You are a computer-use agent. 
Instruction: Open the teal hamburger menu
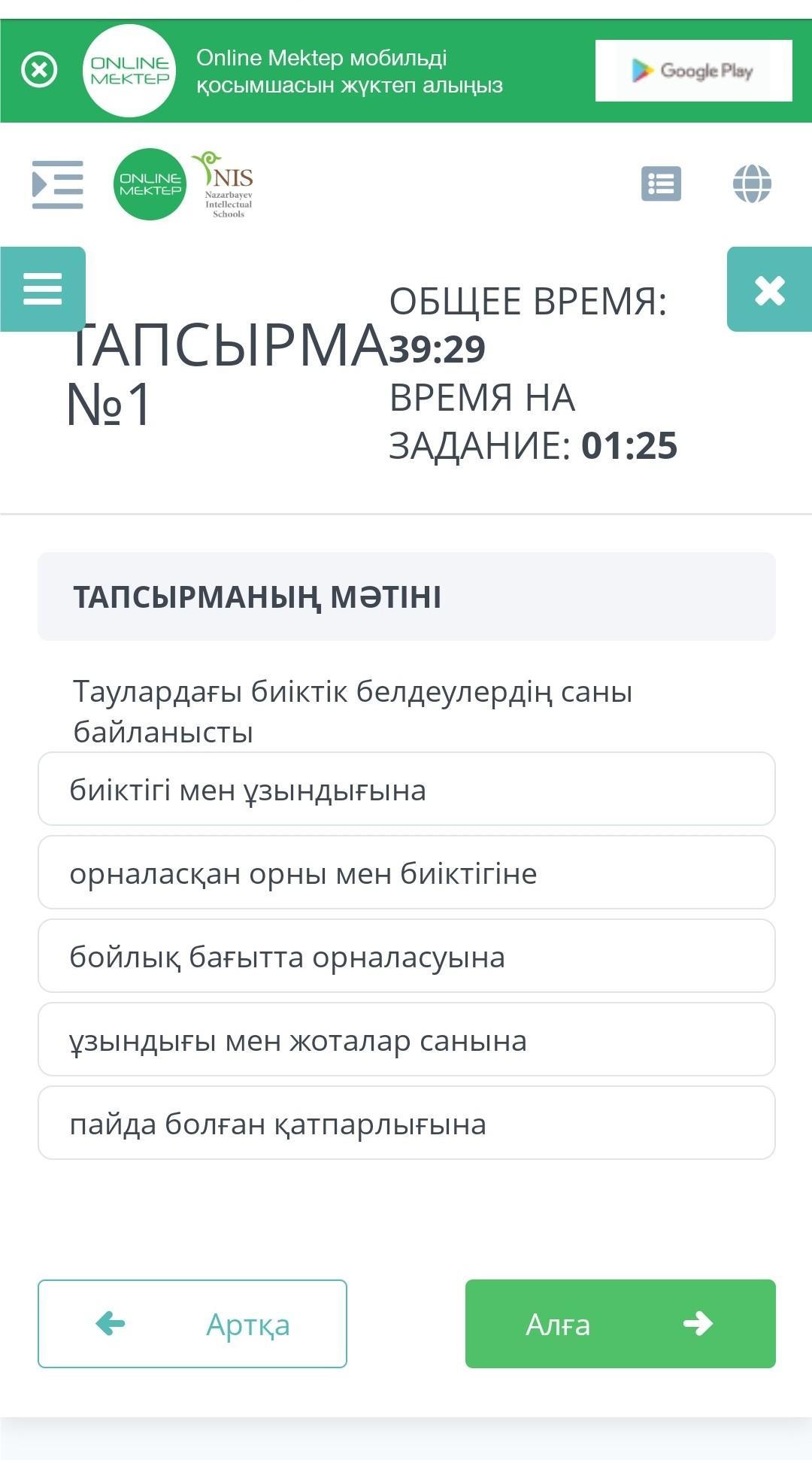[x=43, y=289]
